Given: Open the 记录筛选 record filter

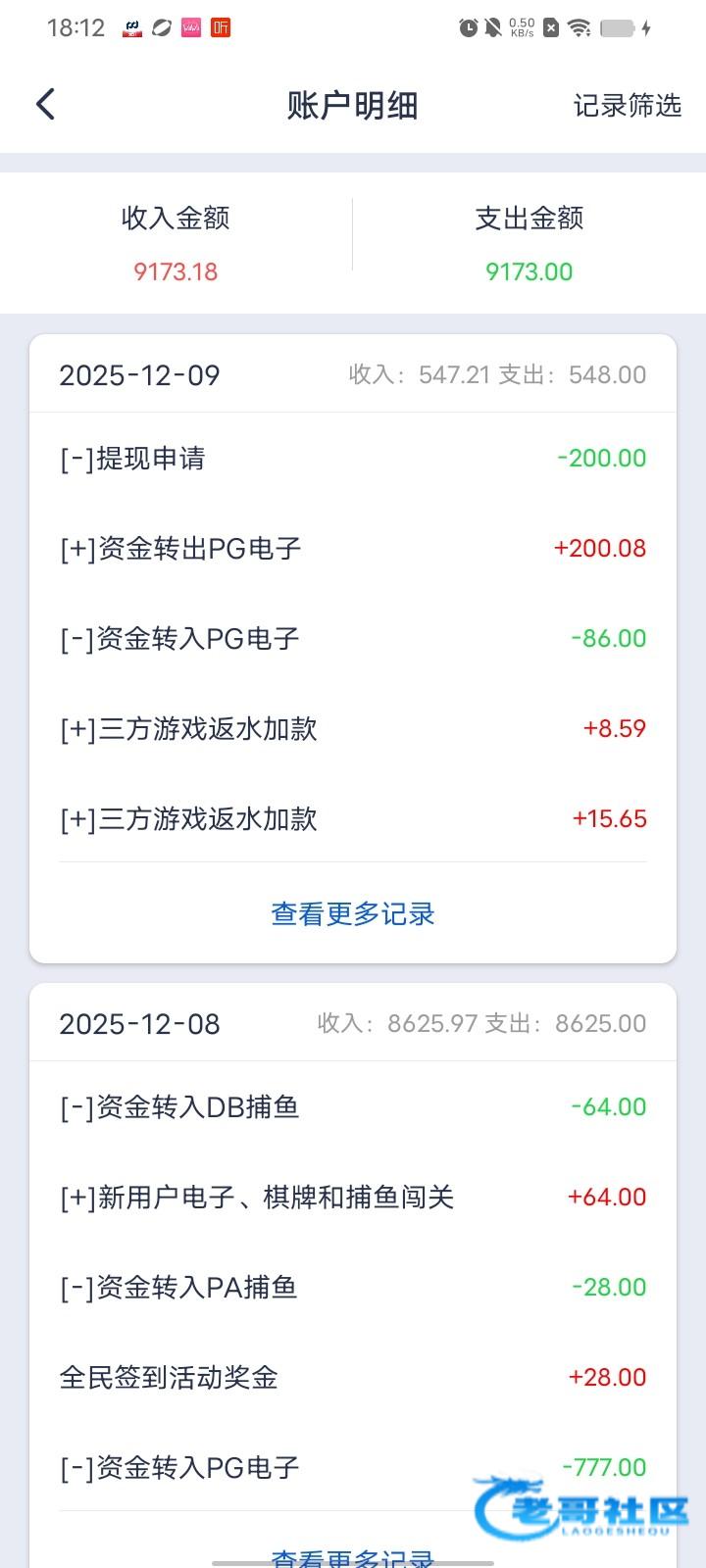Looking at the screenshot, I should (627, 105).
